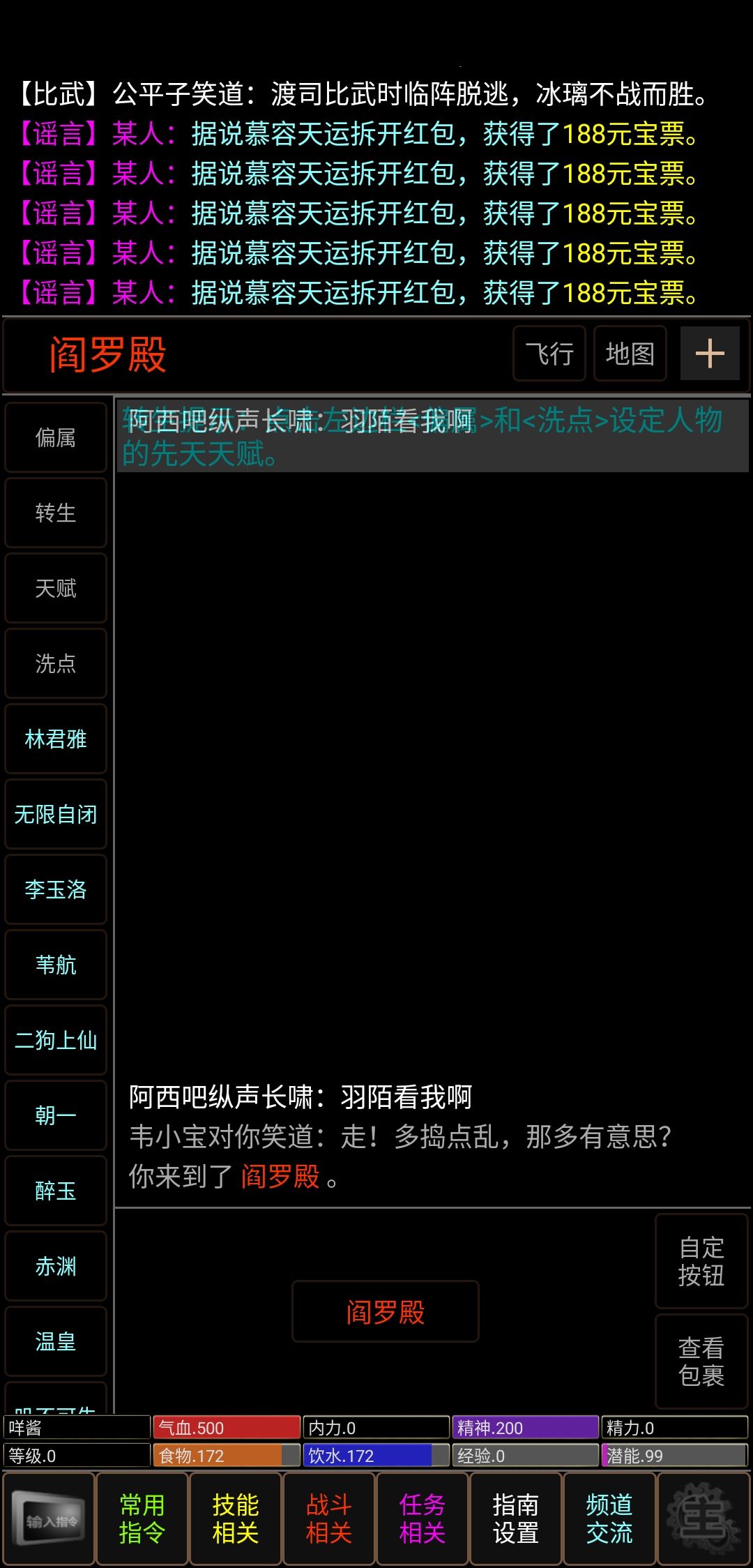Screen dimensions: 753x1568
Task: Switch to the 地图 map view
Action: [628, 354]
